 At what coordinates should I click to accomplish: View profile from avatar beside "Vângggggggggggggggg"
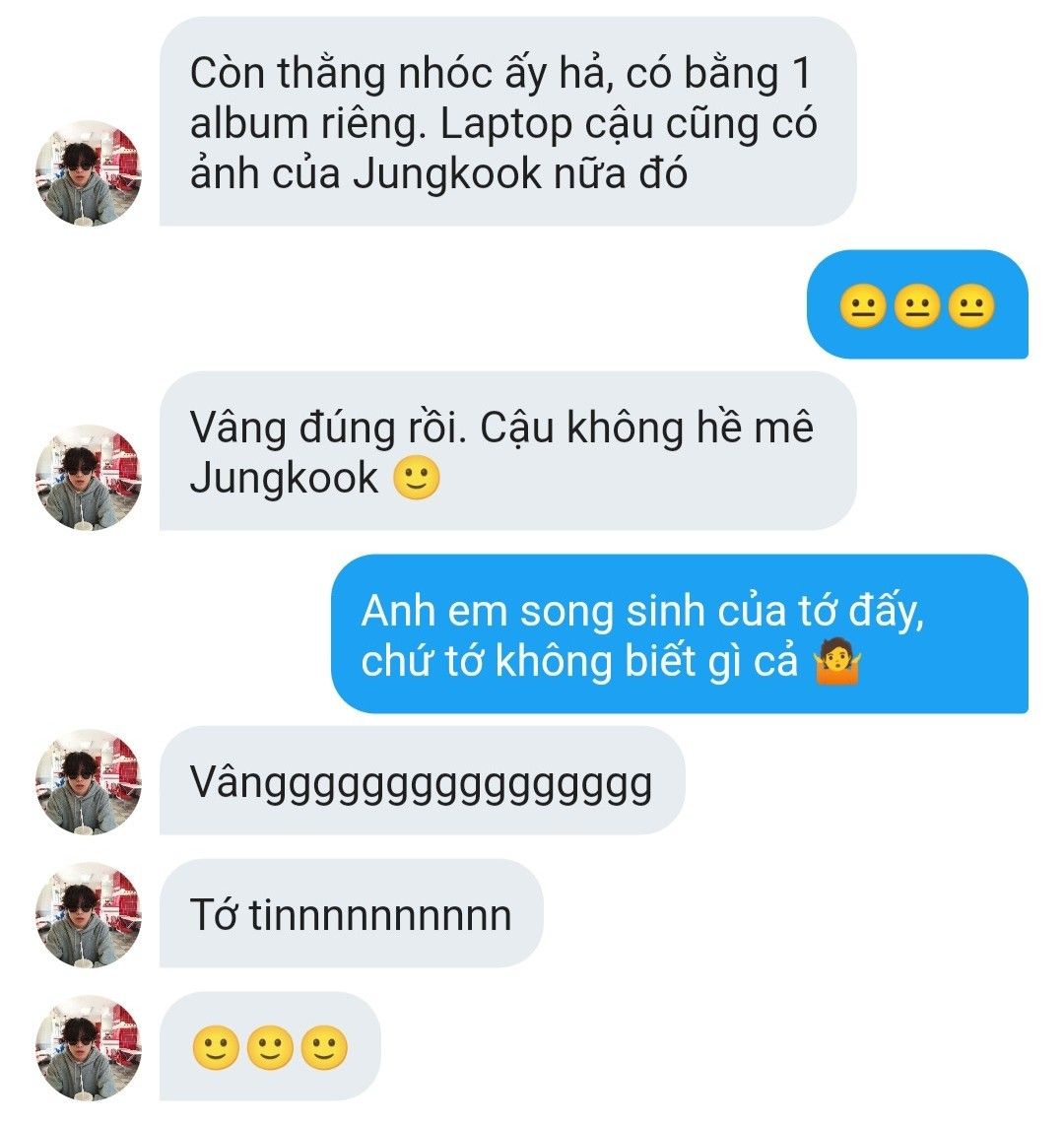[89, 781]
